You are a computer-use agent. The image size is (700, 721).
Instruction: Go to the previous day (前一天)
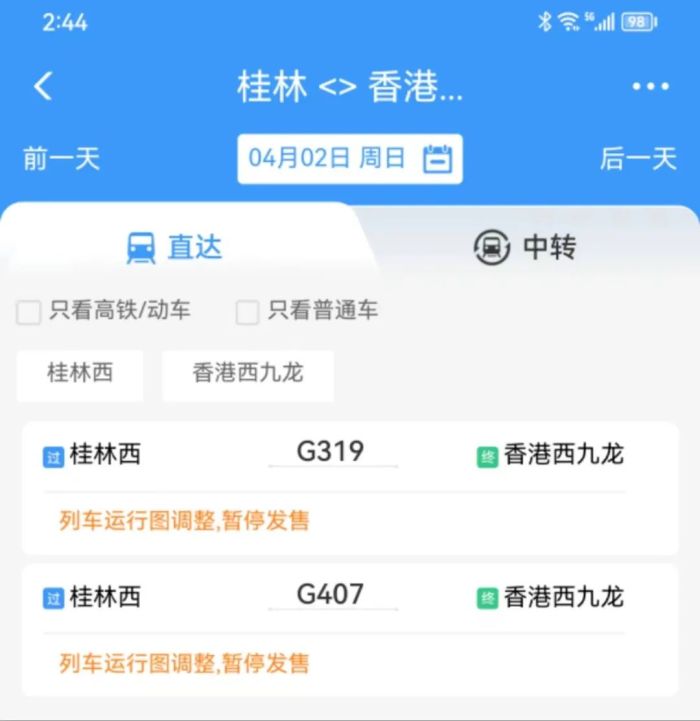(x=62, y=158)
